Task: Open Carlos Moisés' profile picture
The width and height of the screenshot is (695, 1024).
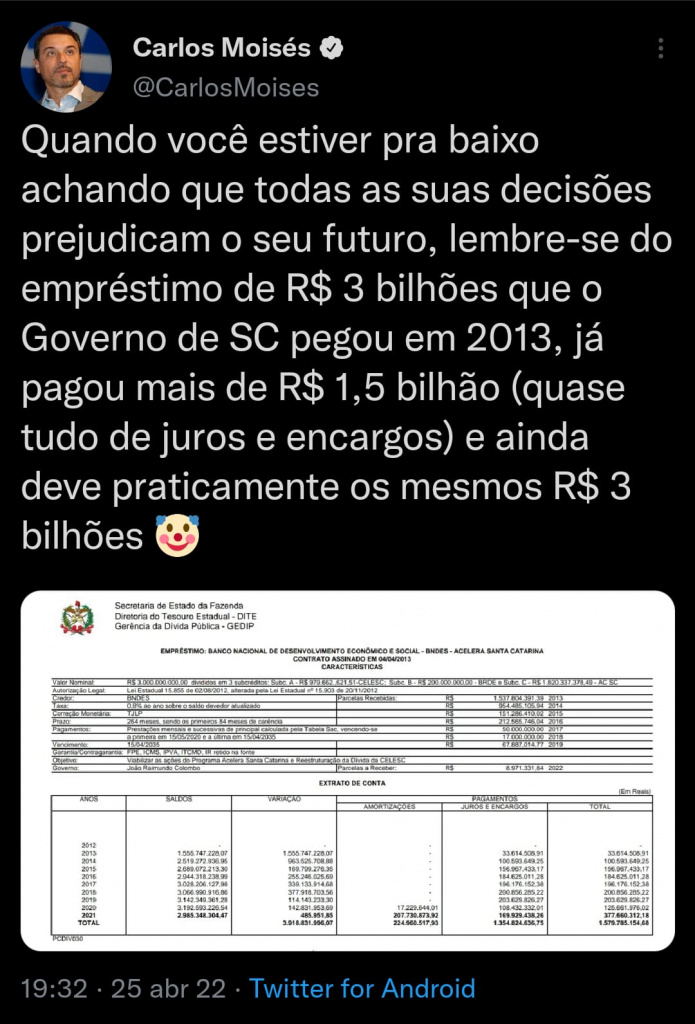Action: tap(66, 66)
